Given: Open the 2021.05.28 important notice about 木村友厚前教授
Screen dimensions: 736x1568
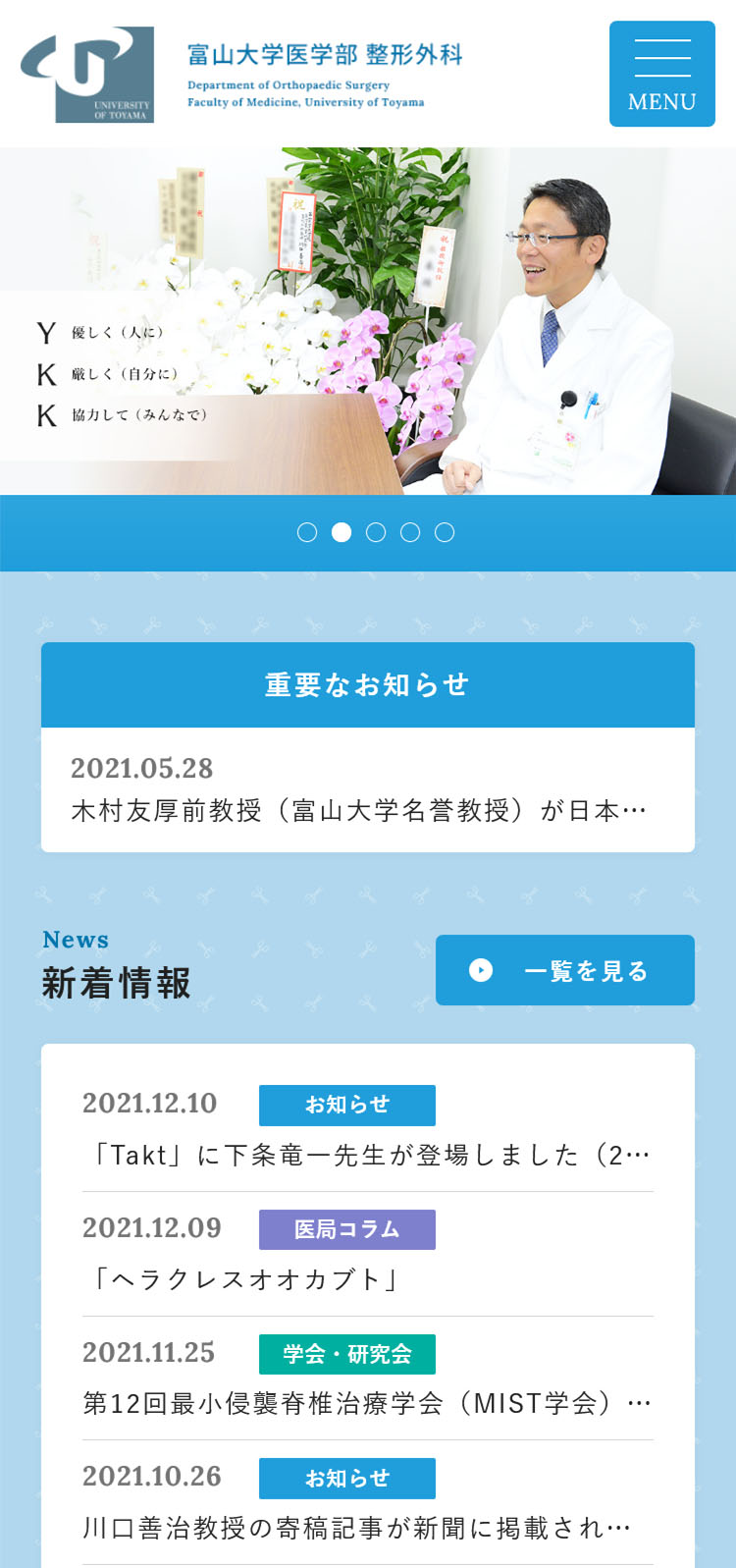Looking at the screenshot, I should pos(367,790).
